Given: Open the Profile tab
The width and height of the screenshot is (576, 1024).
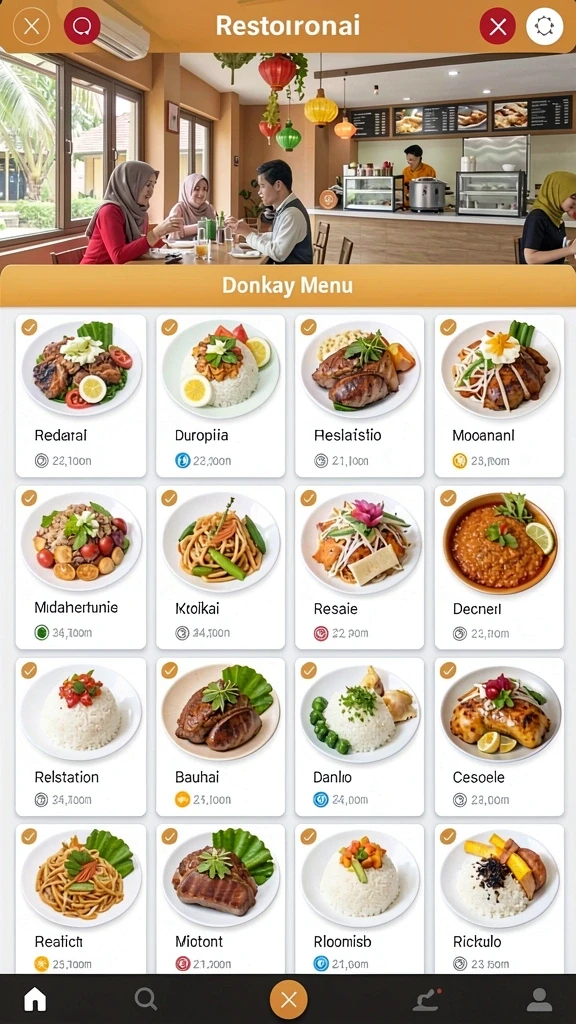Looking at the screenshot, I should [539, 999].
